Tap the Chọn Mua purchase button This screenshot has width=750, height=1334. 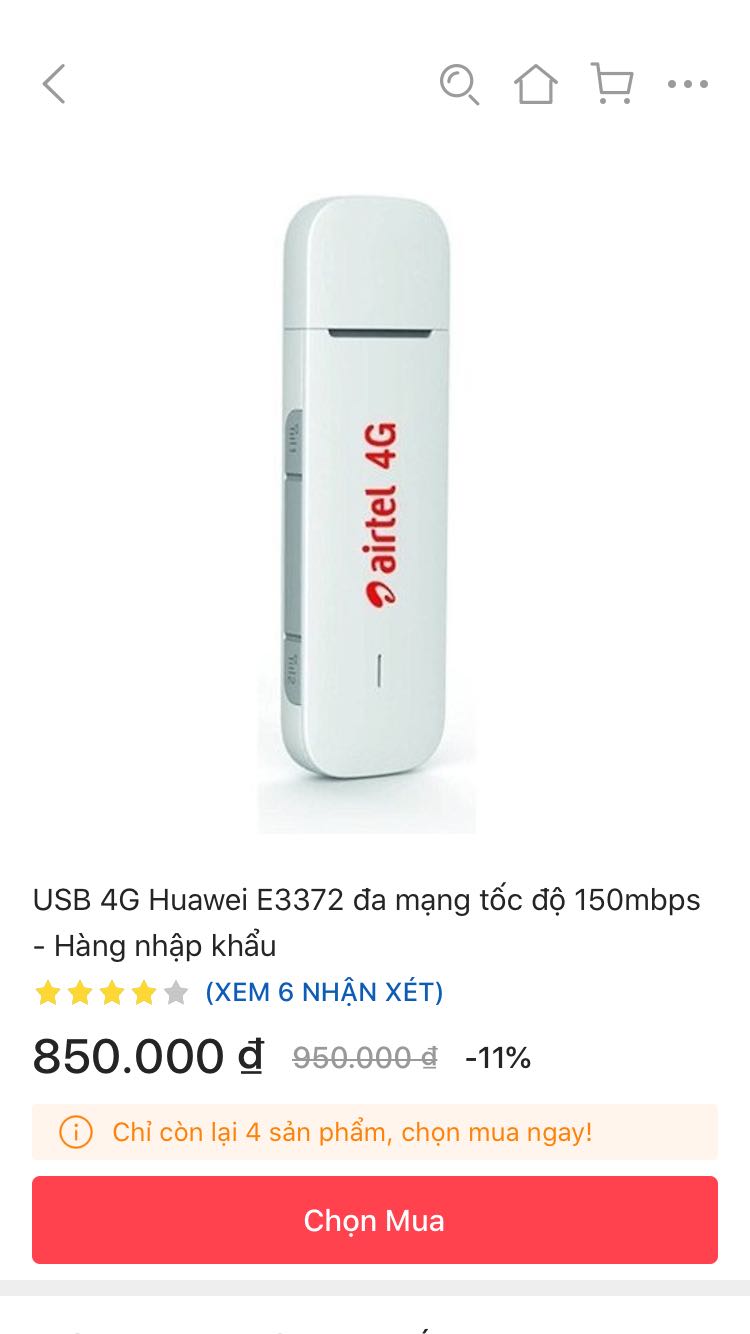coord(374,1219)
